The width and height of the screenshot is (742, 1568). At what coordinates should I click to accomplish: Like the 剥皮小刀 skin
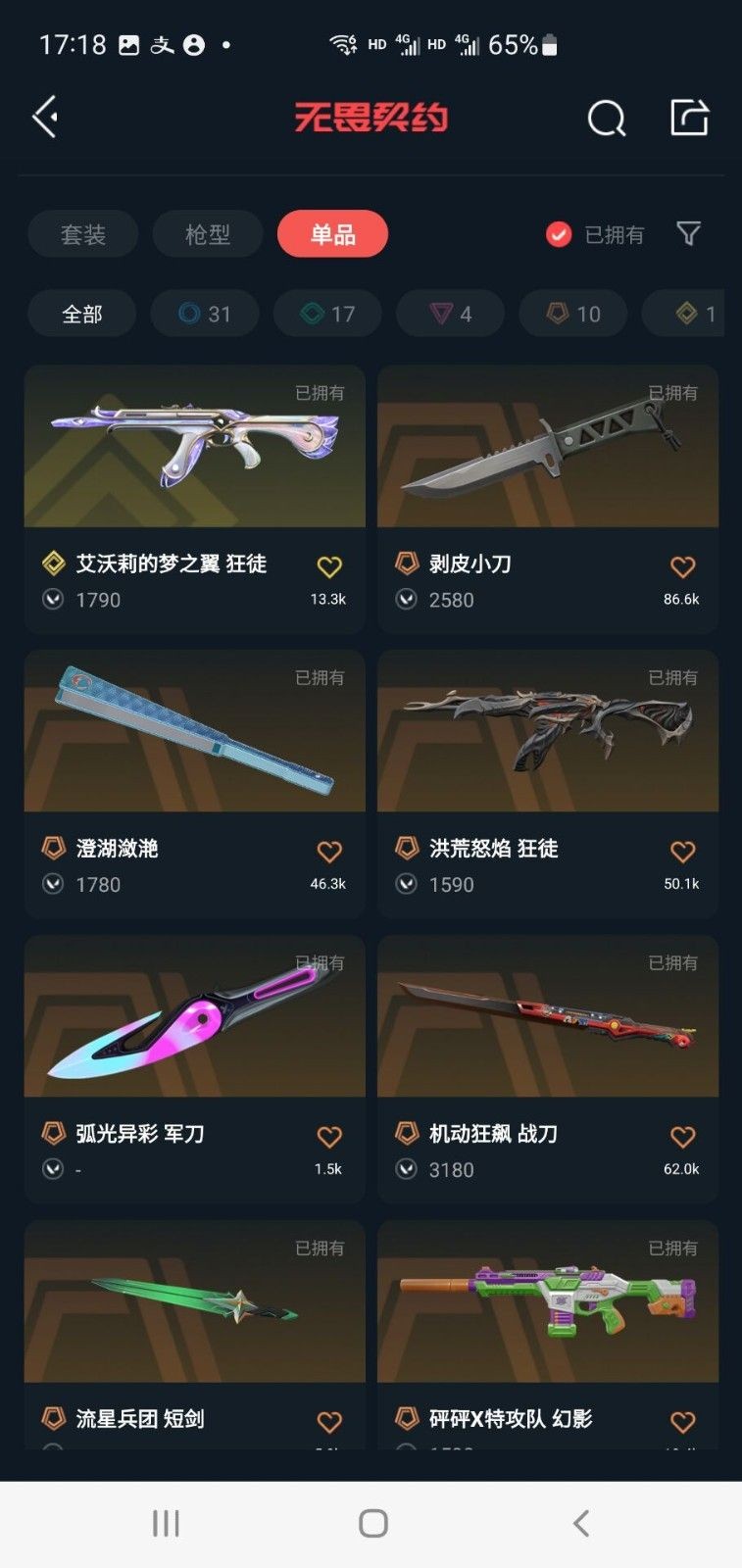coord(682,566)
